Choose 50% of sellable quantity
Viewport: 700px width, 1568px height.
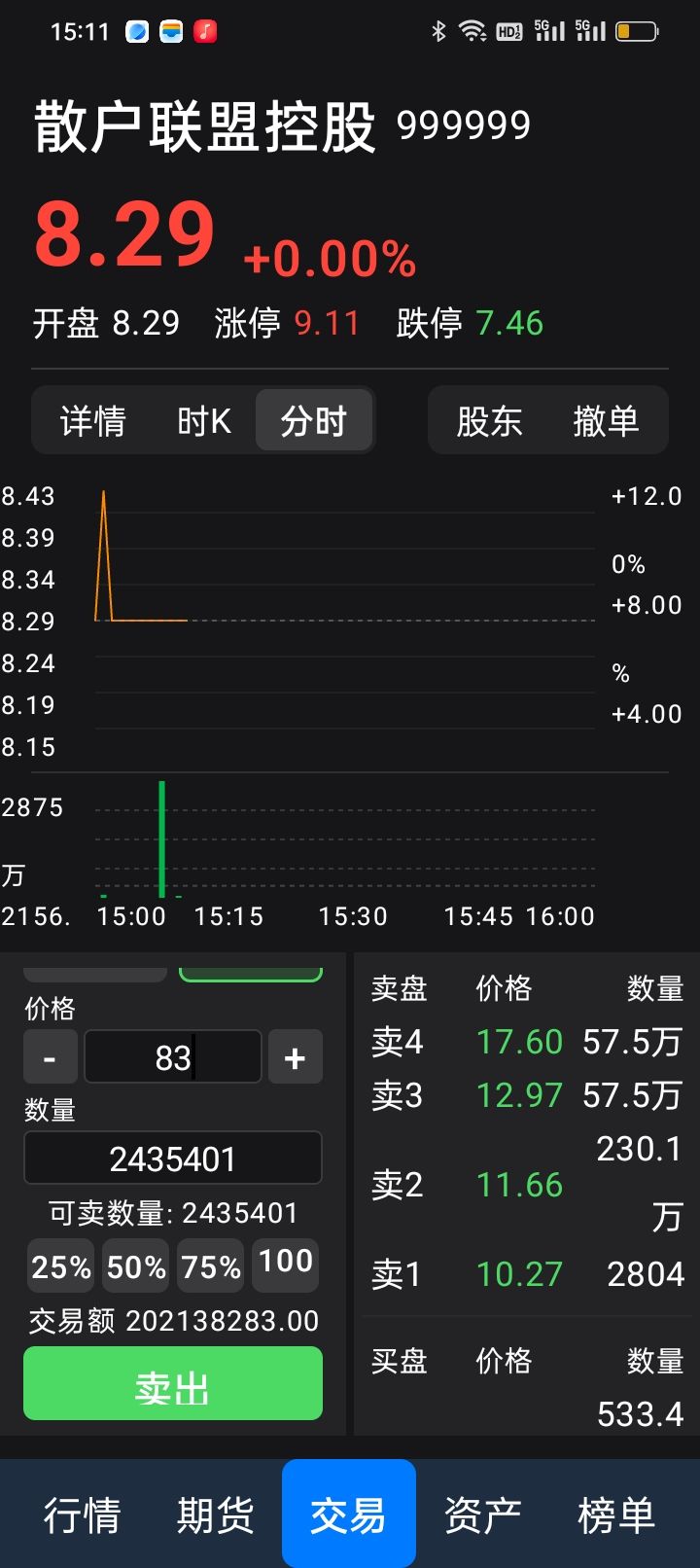coord(136,1265)
